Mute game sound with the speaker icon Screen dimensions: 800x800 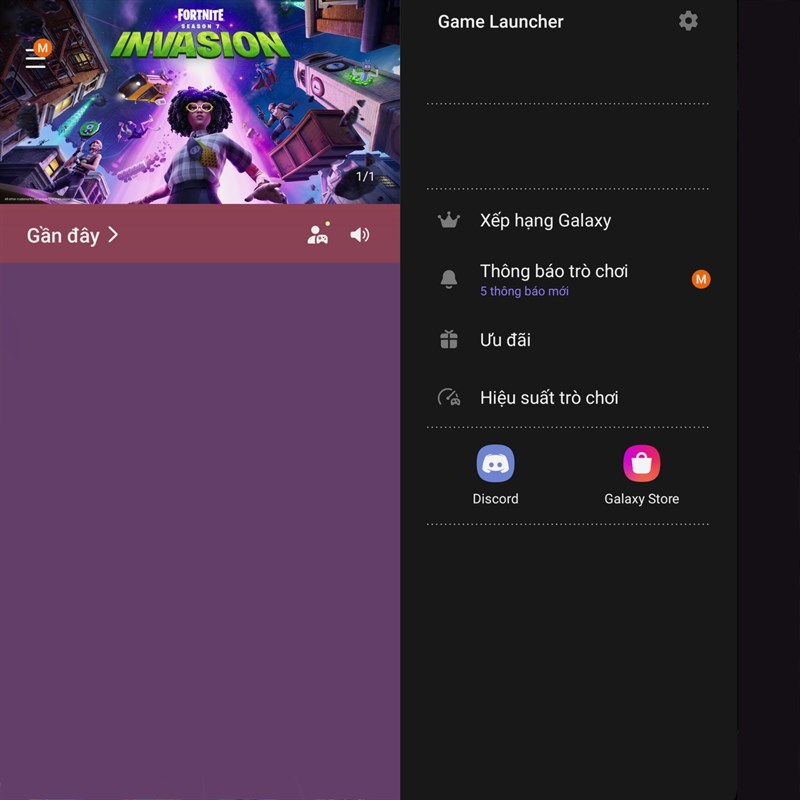pyautogui.click(x=360, y=235)
